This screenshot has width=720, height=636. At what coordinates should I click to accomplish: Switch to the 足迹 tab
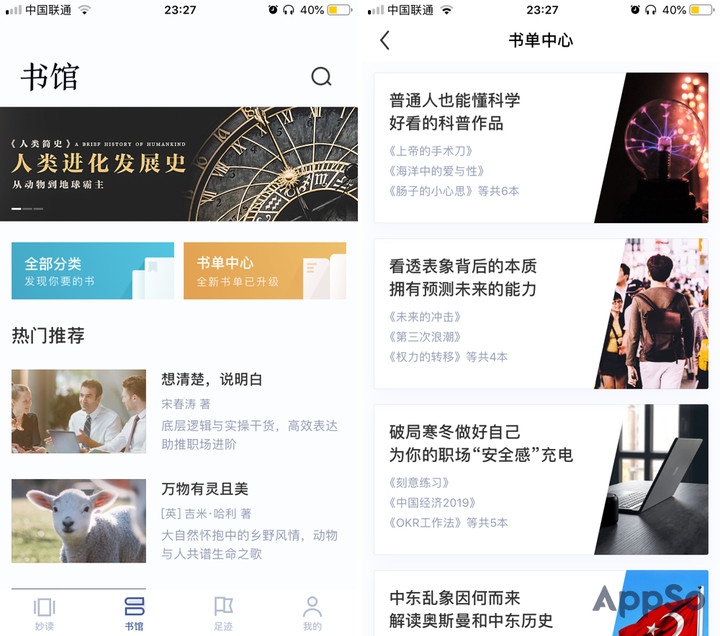(223, 612)
